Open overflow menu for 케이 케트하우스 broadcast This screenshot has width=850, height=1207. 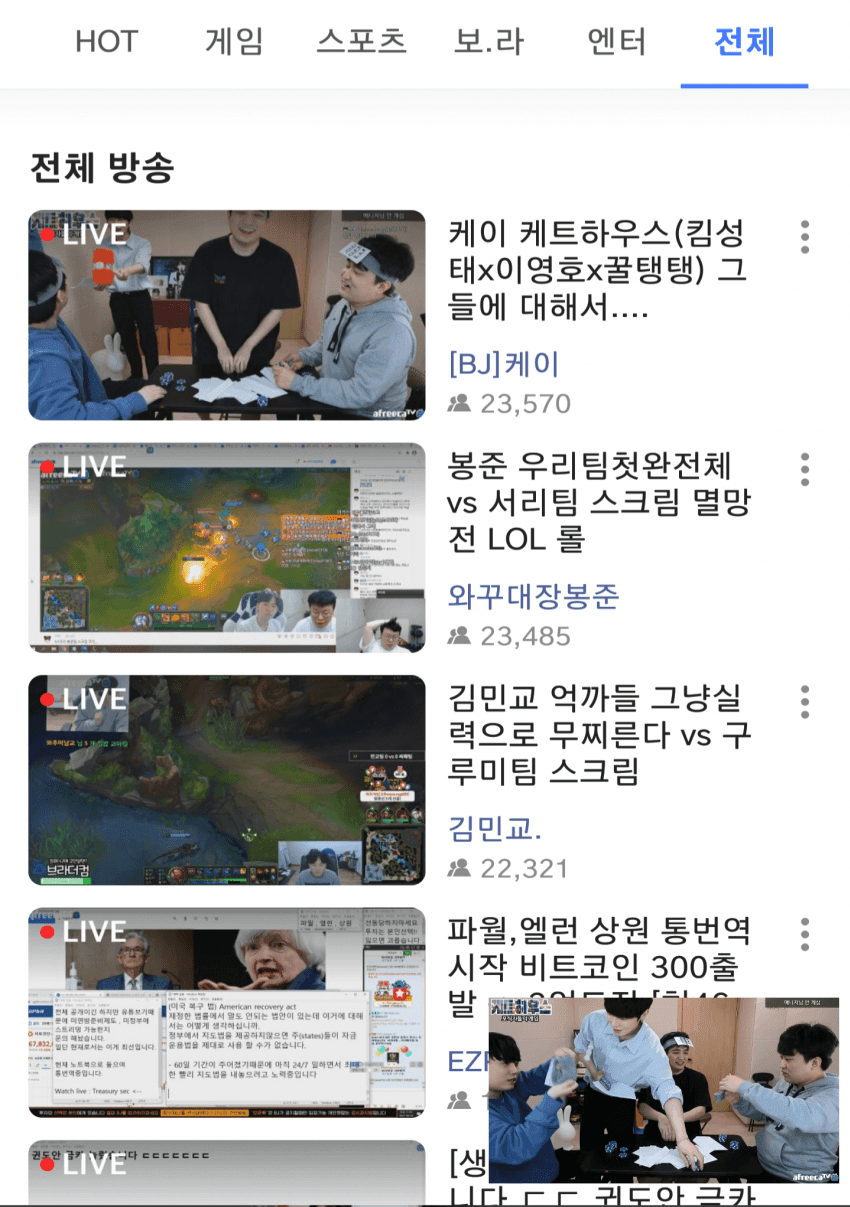coord(805,237)
